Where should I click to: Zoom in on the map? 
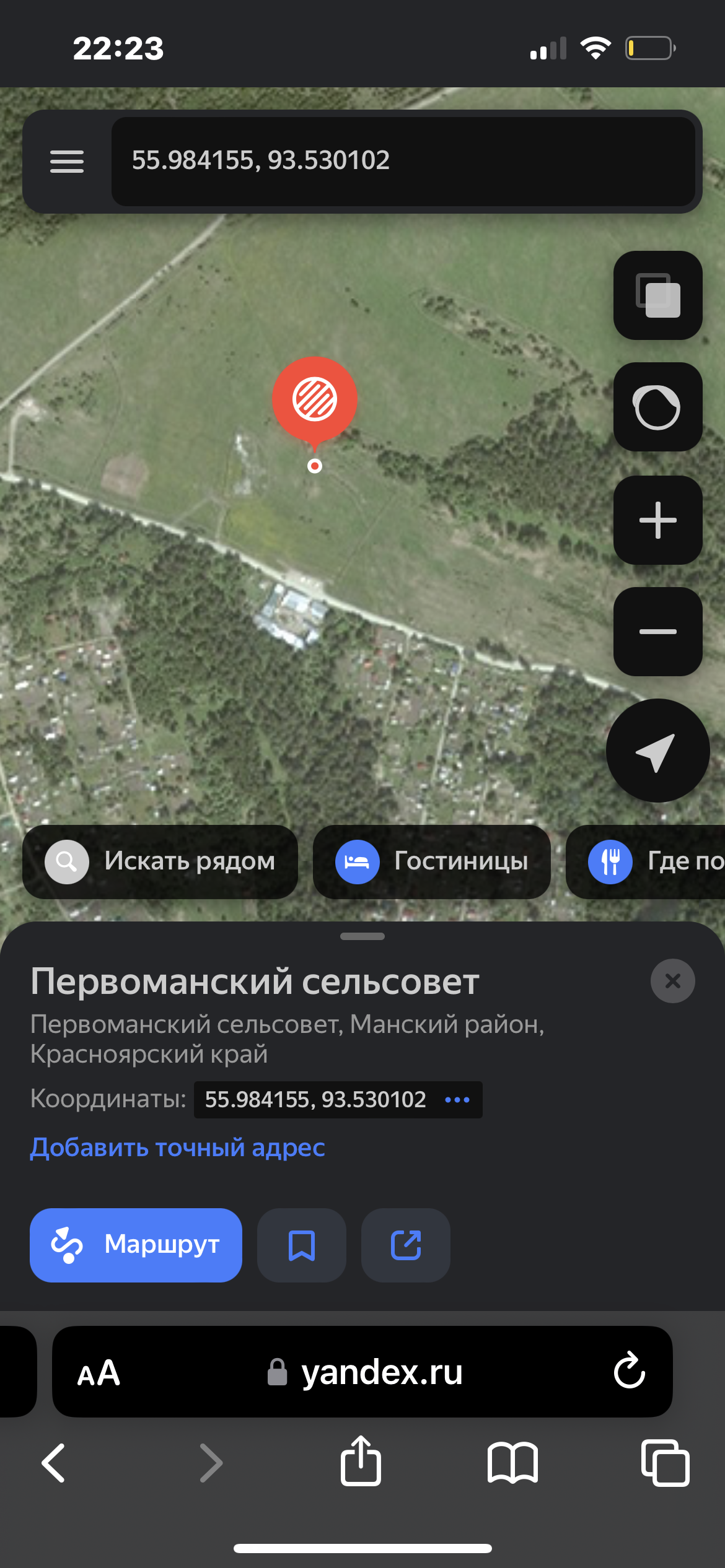657,520
